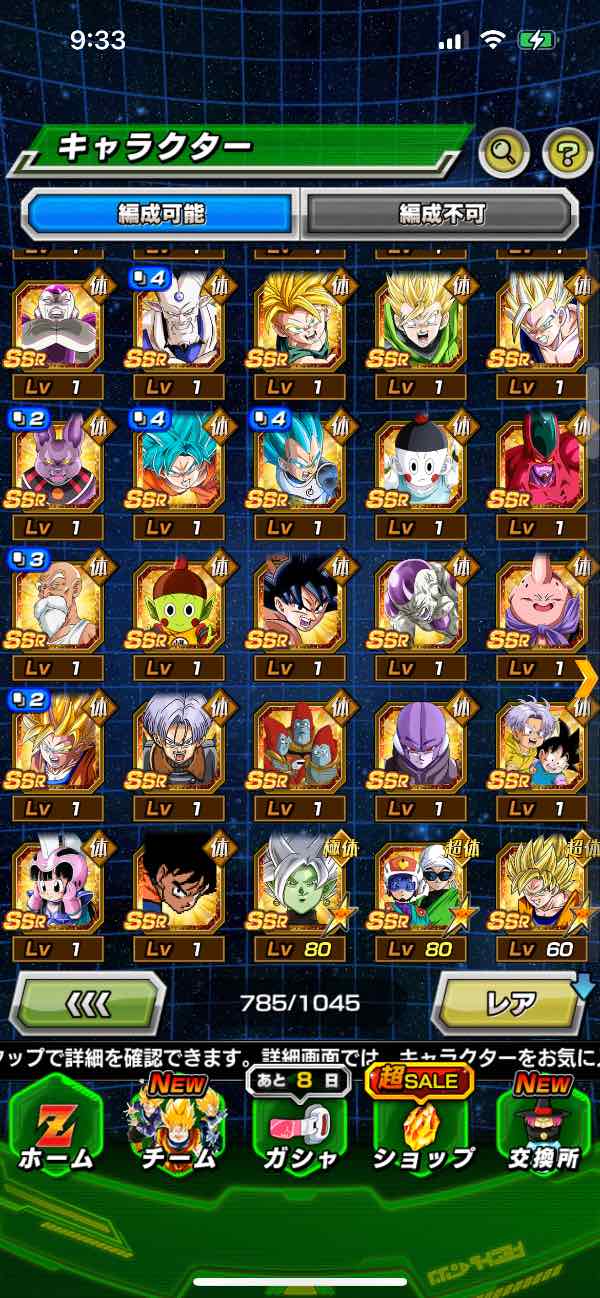Open the question mark help icon
This screenshot has width=600, height=1298.
[567, 152]
